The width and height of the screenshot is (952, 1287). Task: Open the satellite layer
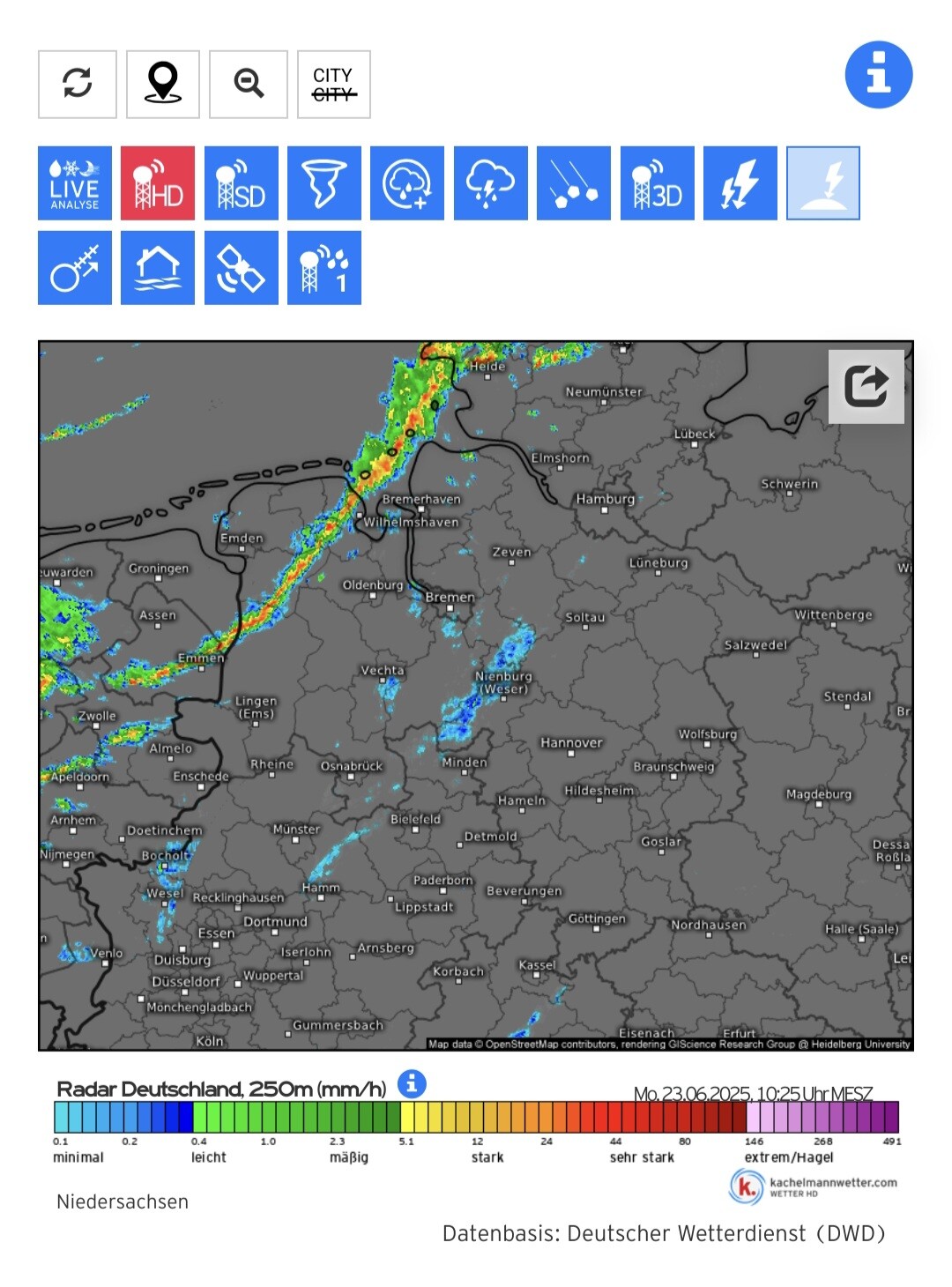point(241,268)
